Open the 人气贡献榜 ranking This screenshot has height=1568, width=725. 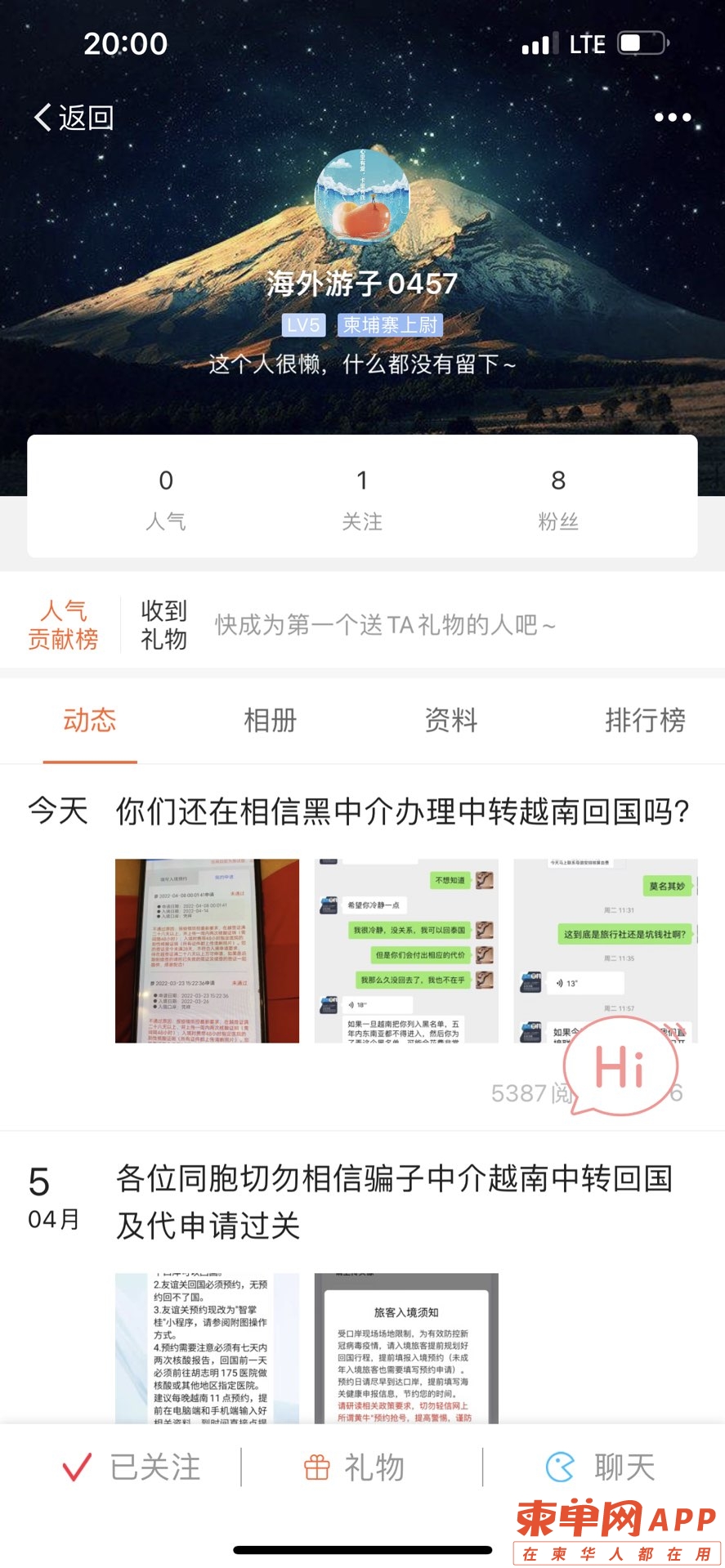coord(63,625)
